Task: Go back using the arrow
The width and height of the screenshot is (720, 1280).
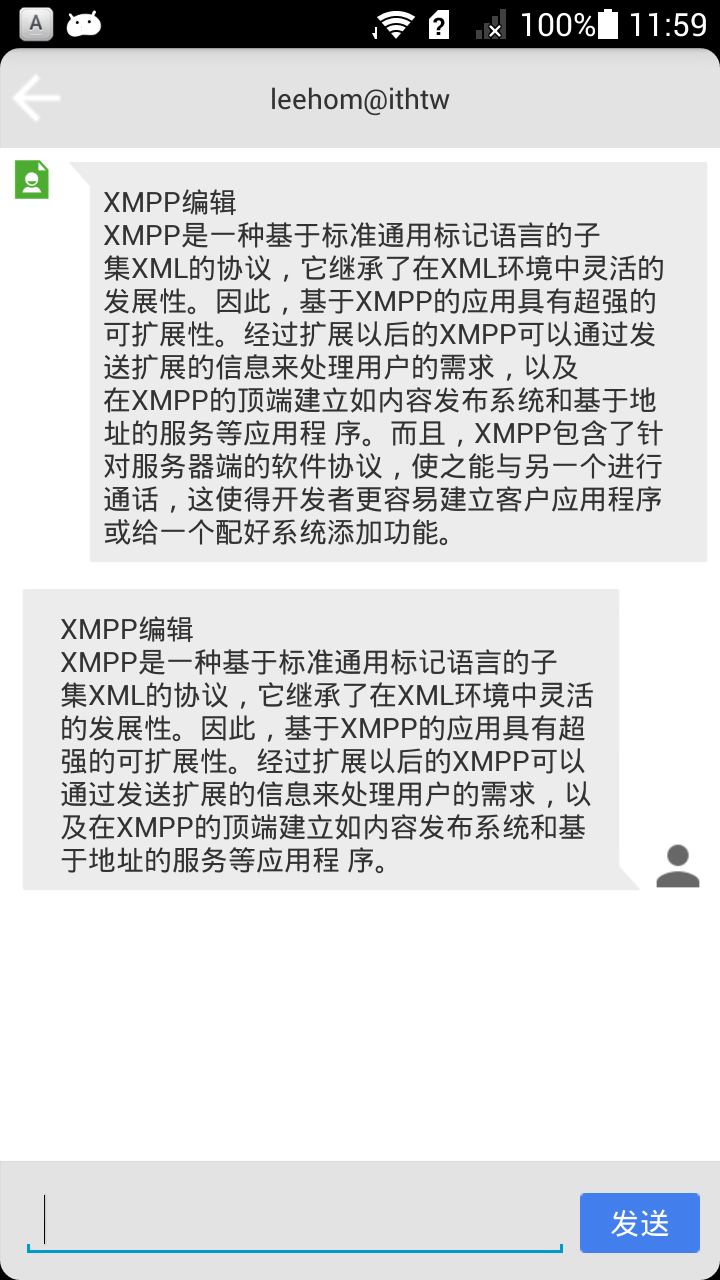Action: [x=36, y=98]
